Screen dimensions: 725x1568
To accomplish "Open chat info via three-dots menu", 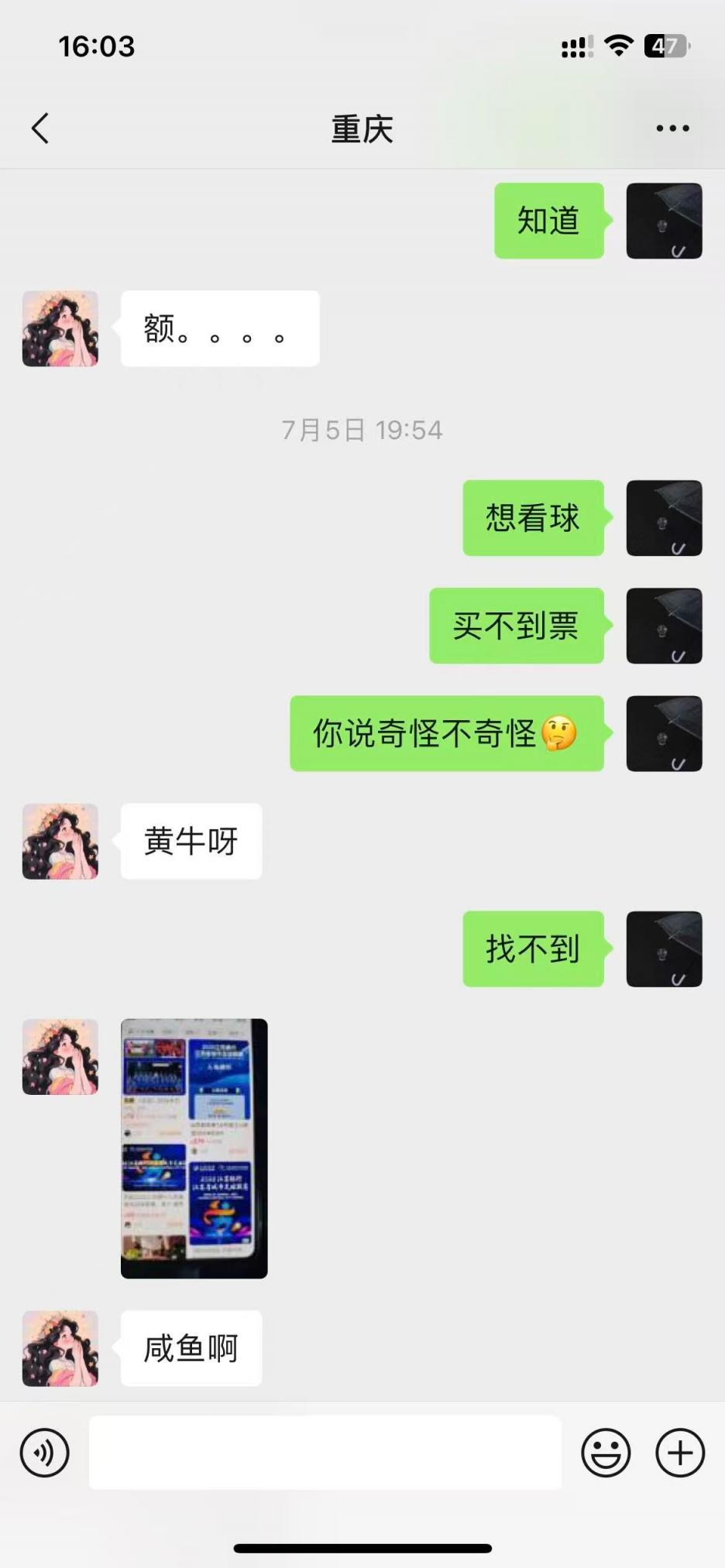I will tap(672, 129).
